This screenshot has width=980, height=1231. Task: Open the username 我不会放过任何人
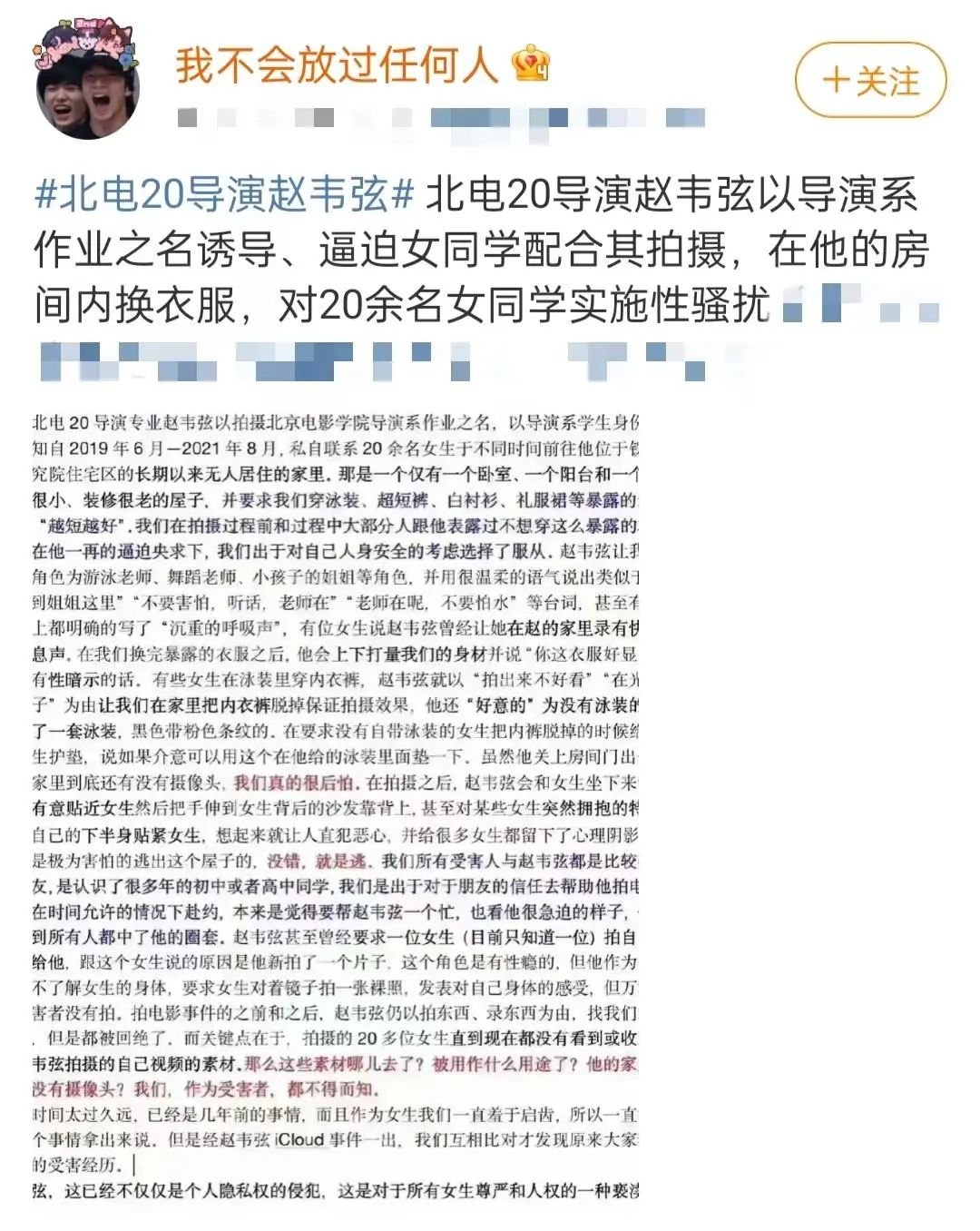point(337,64)
